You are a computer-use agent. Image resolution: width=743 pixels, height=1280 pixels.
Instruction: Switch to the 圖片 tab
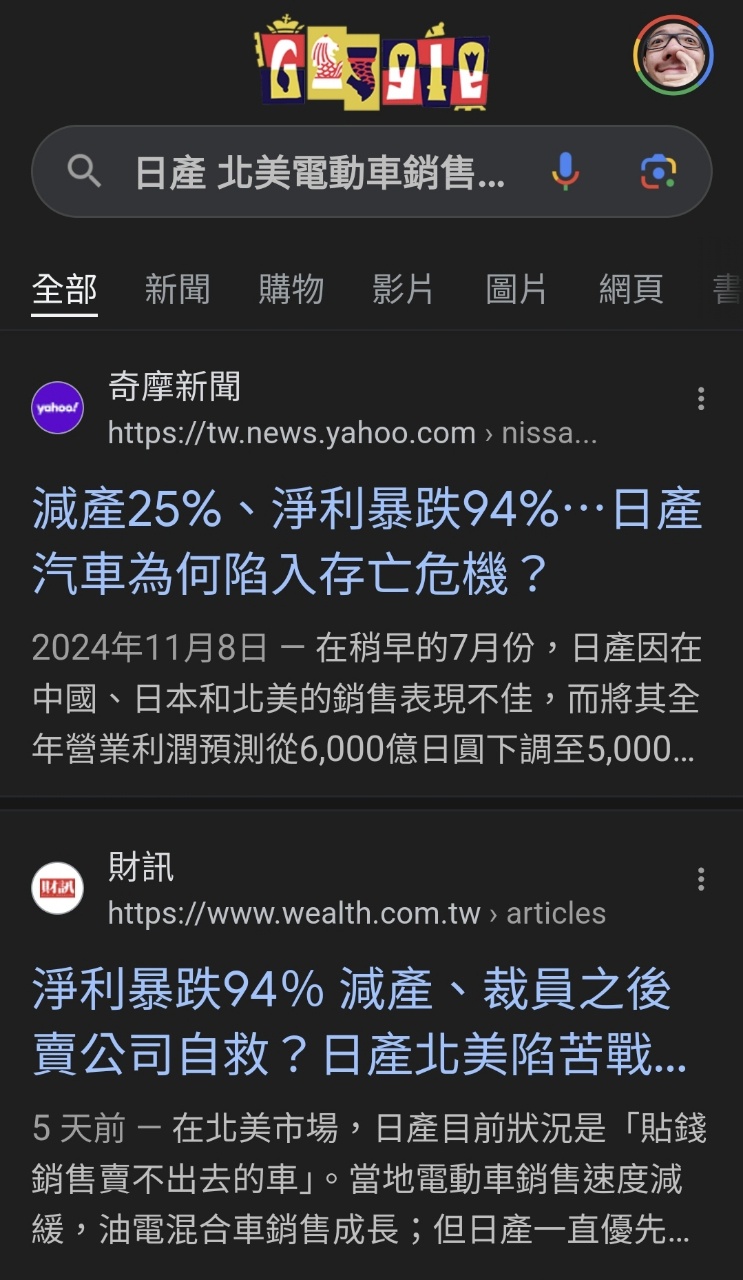point(516,289)
